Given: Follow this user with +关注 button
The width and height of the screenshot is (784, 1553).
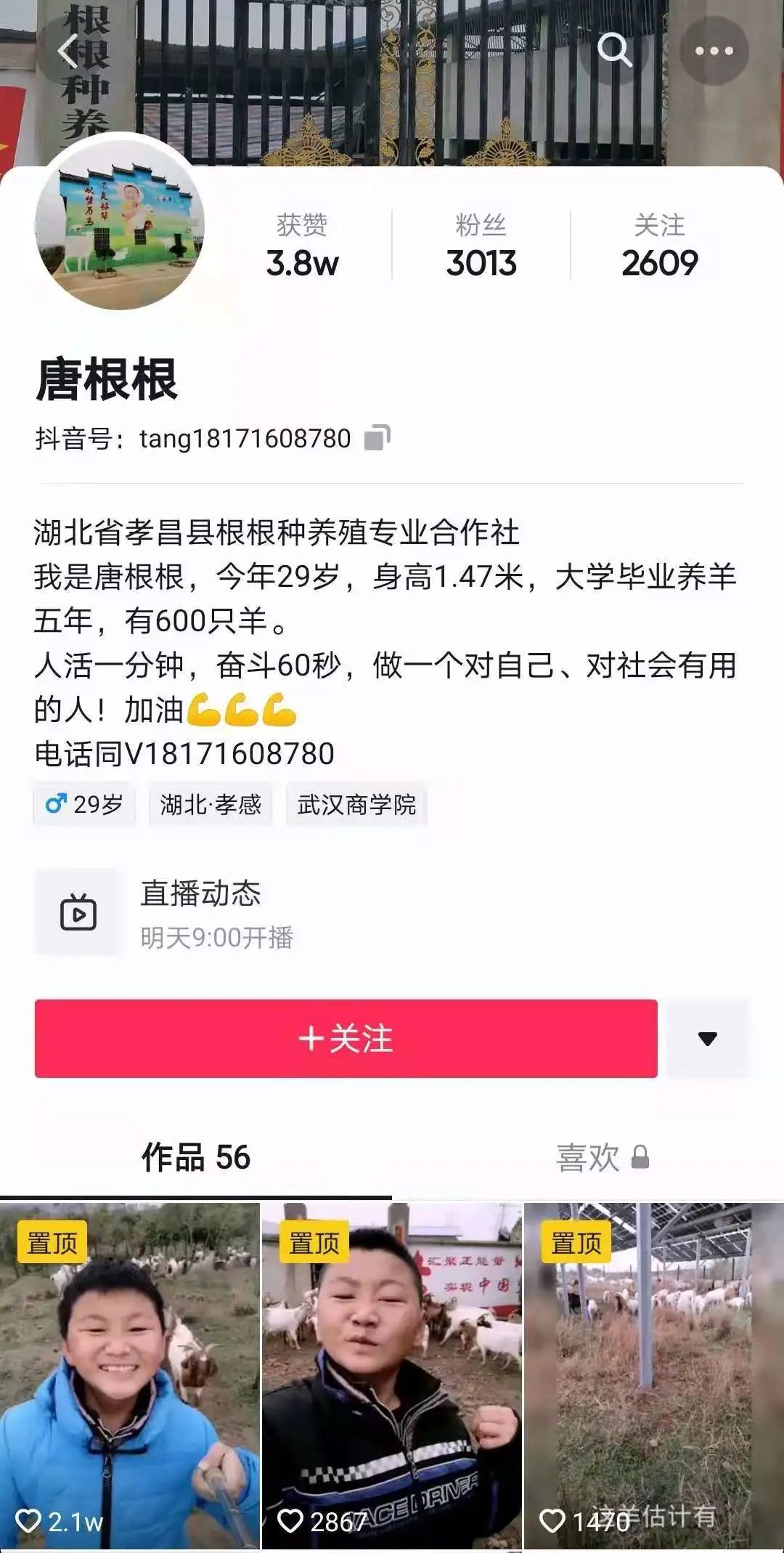Looking at the screenshot, I should (346, 1038).
